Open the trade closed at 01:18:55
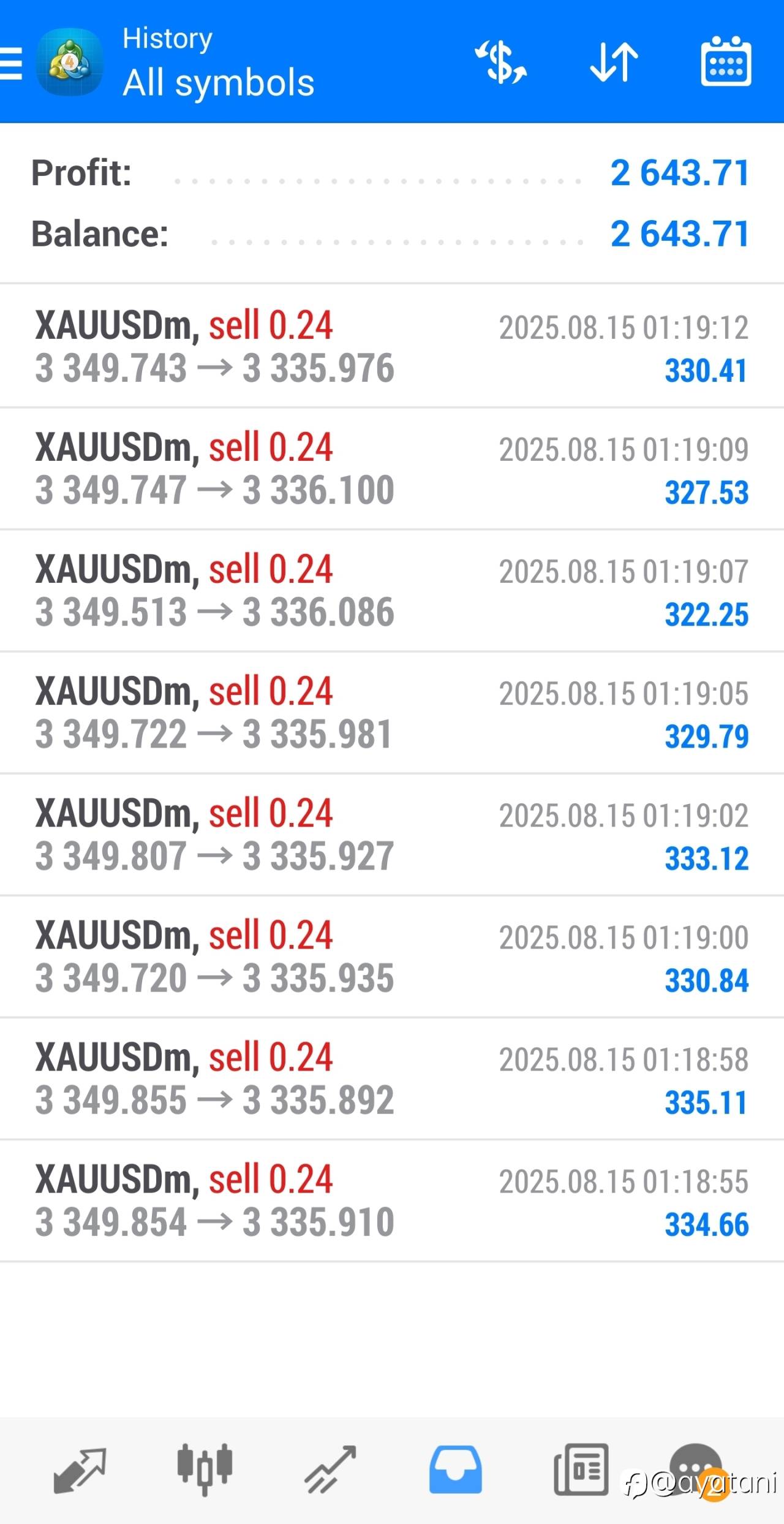 coord(392,1200)
